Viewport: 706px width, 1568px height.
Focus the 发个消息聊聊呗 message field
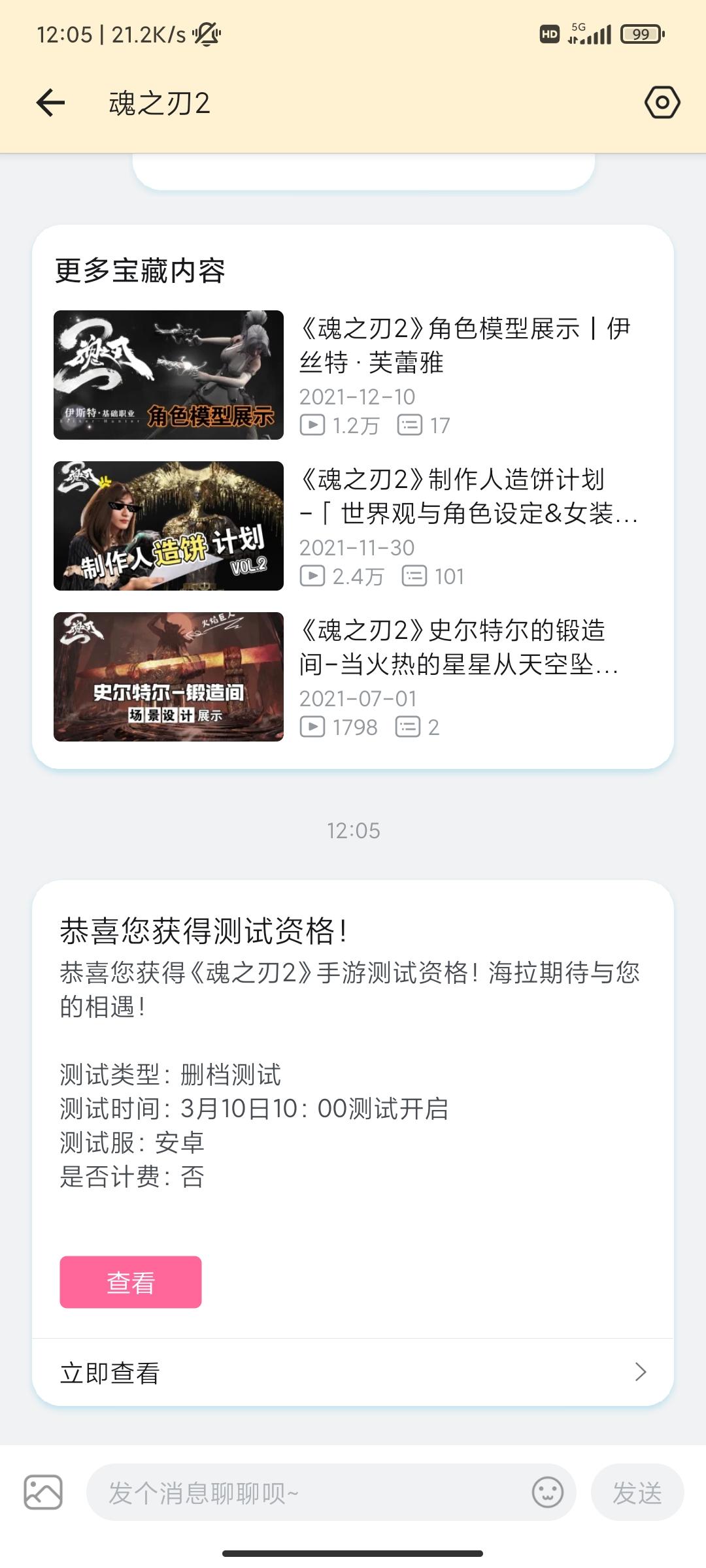[307, 1493]
